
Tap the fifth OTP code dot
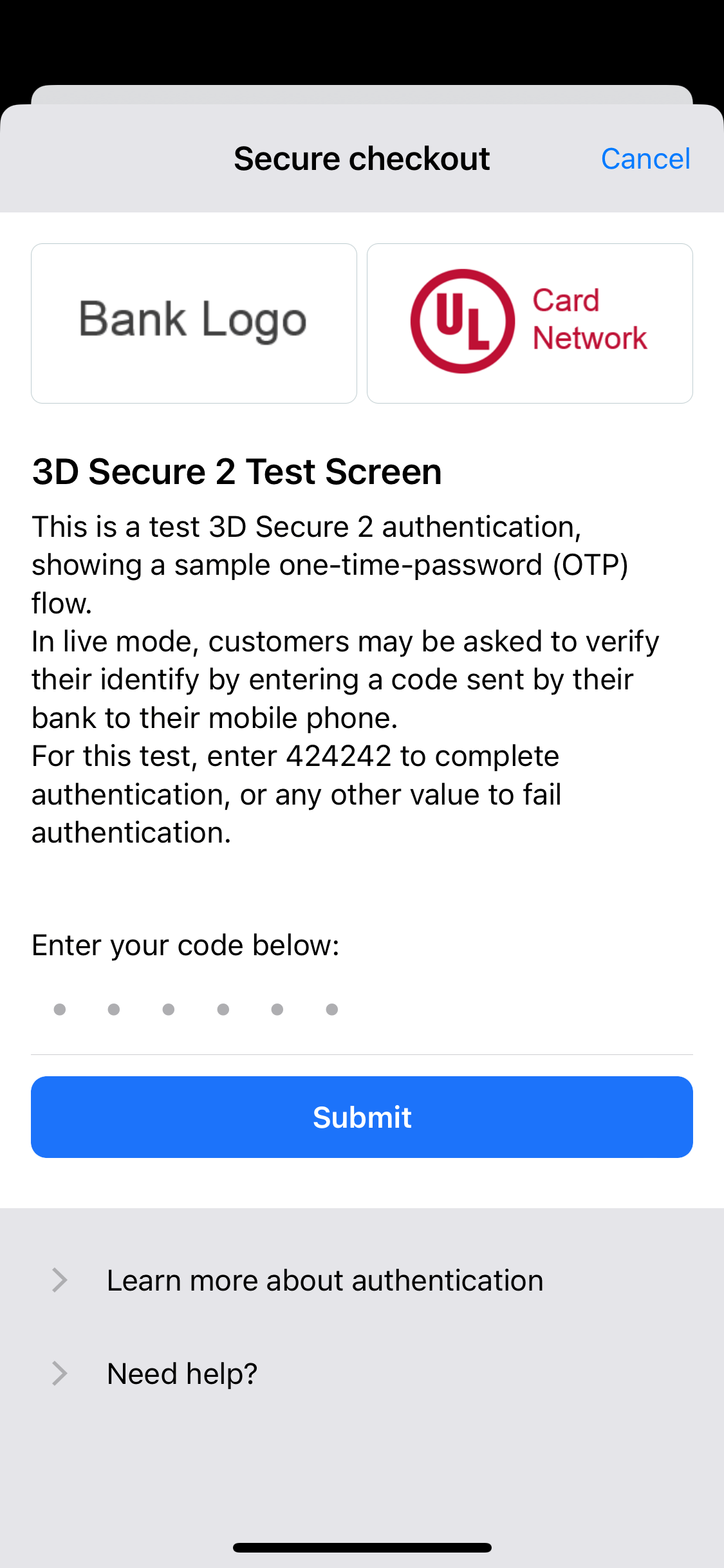[277, 1009]
